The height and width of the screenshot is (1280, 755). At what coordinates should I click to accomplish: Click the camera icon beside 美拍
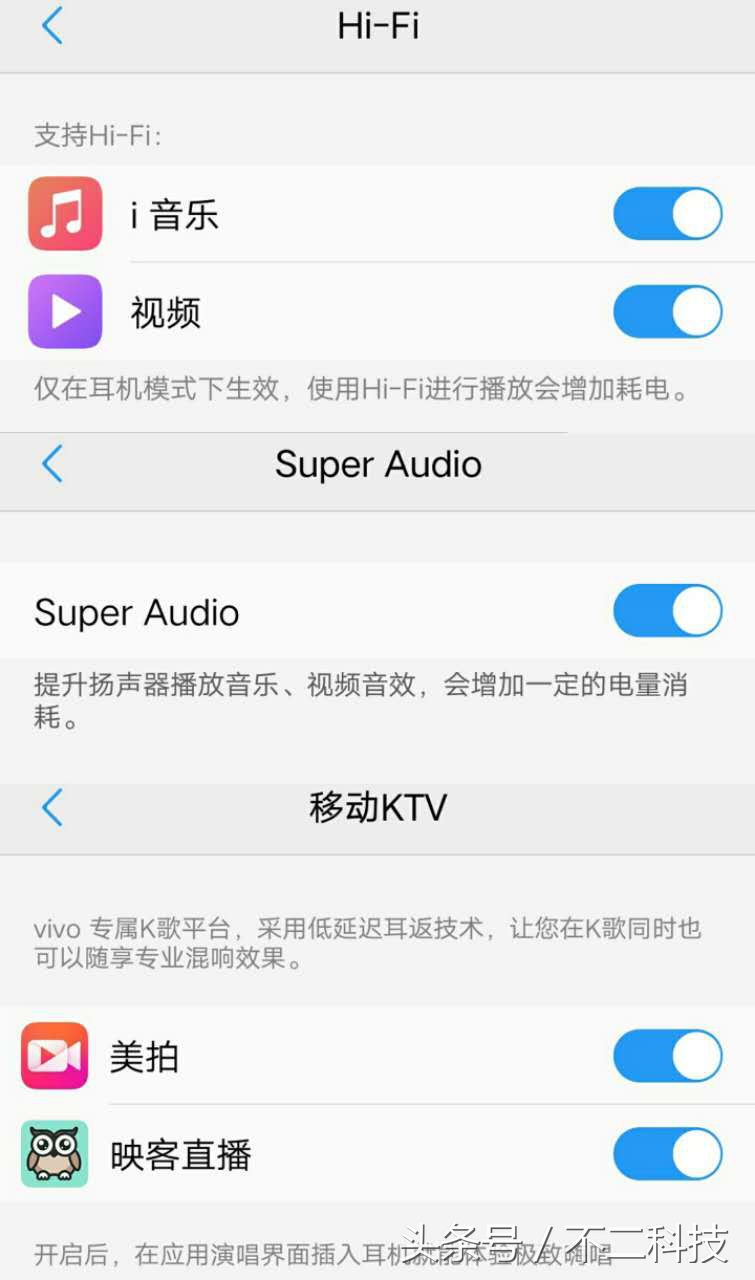[x=54, y=1055]
